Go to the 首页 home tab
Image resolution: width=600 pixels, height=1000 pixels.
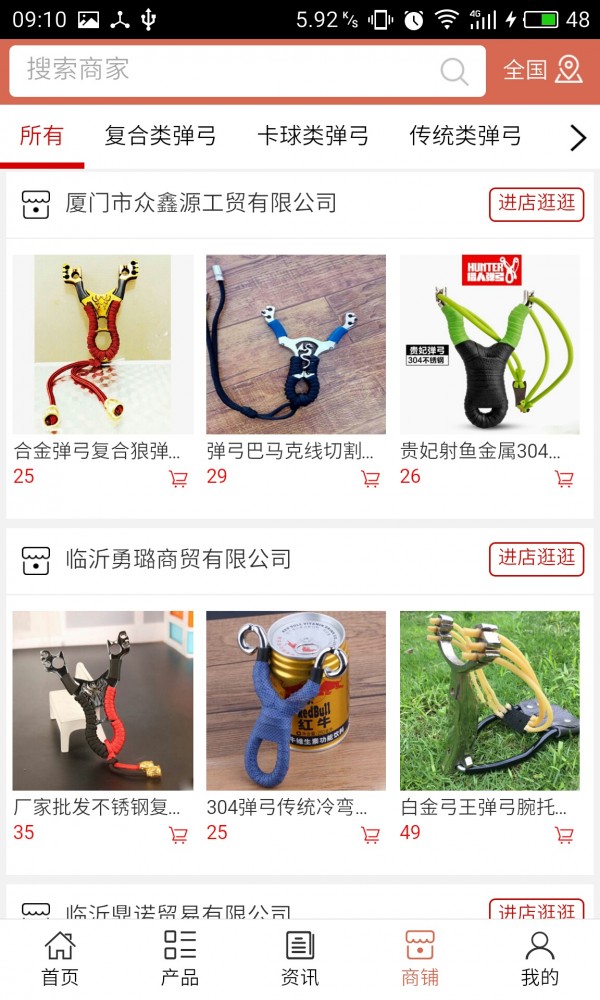click(x=60, y=958)
